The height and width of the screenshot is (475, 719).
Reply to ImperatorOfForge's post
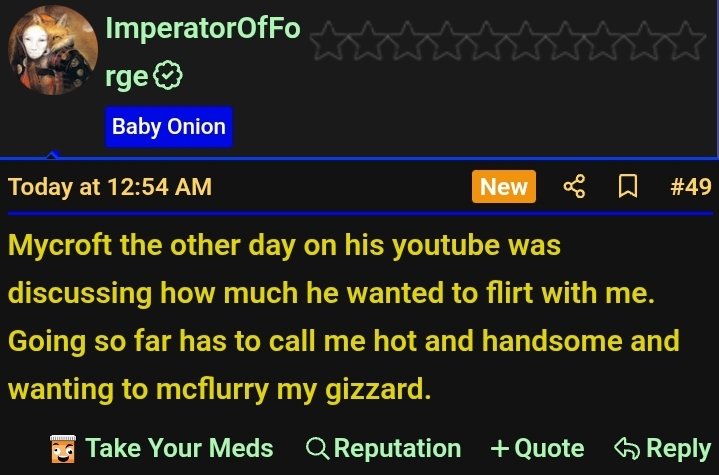click(x=663, y=448)
